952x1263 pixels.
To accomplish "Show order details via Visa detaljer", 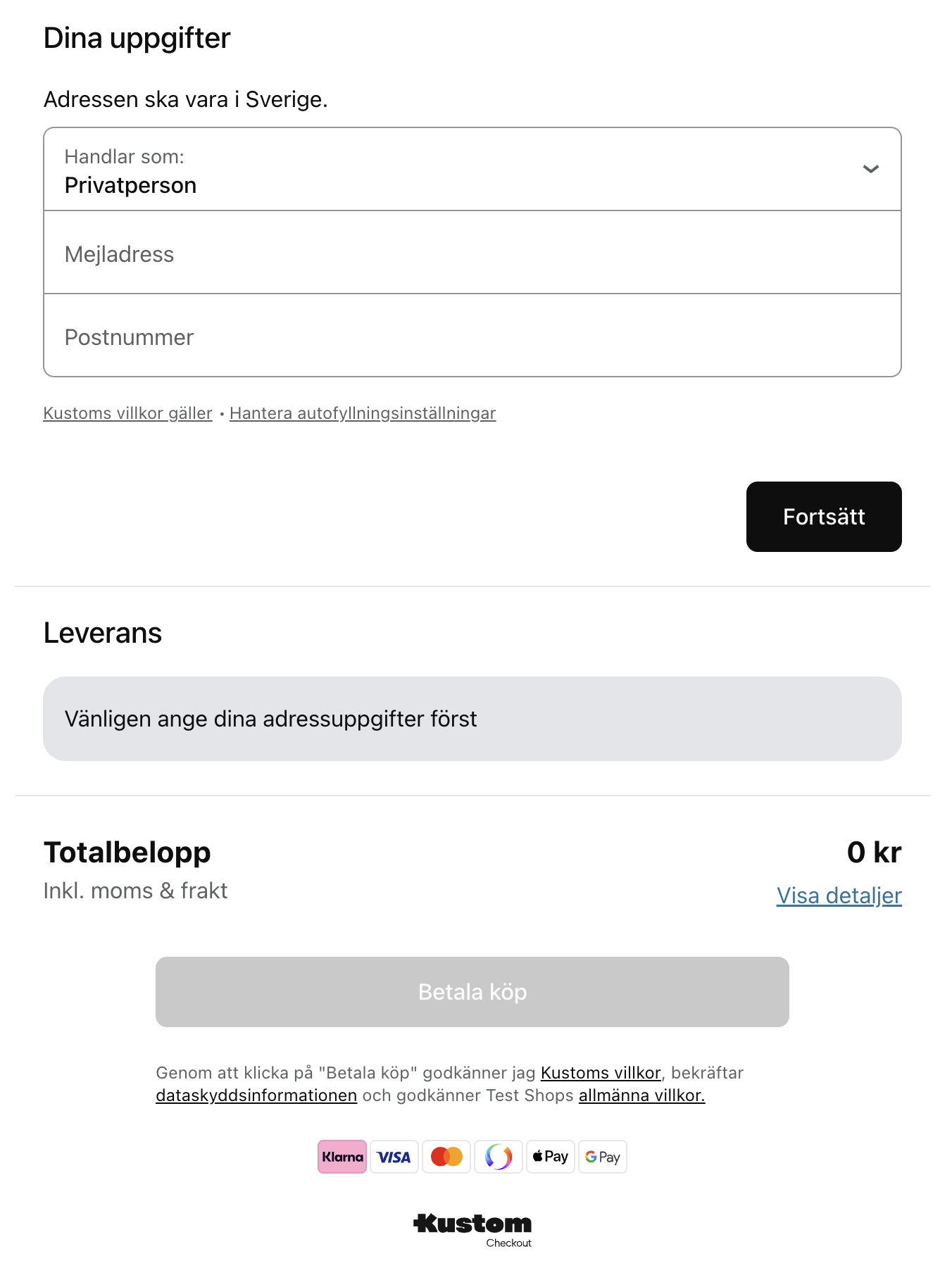I will (839, 896).
